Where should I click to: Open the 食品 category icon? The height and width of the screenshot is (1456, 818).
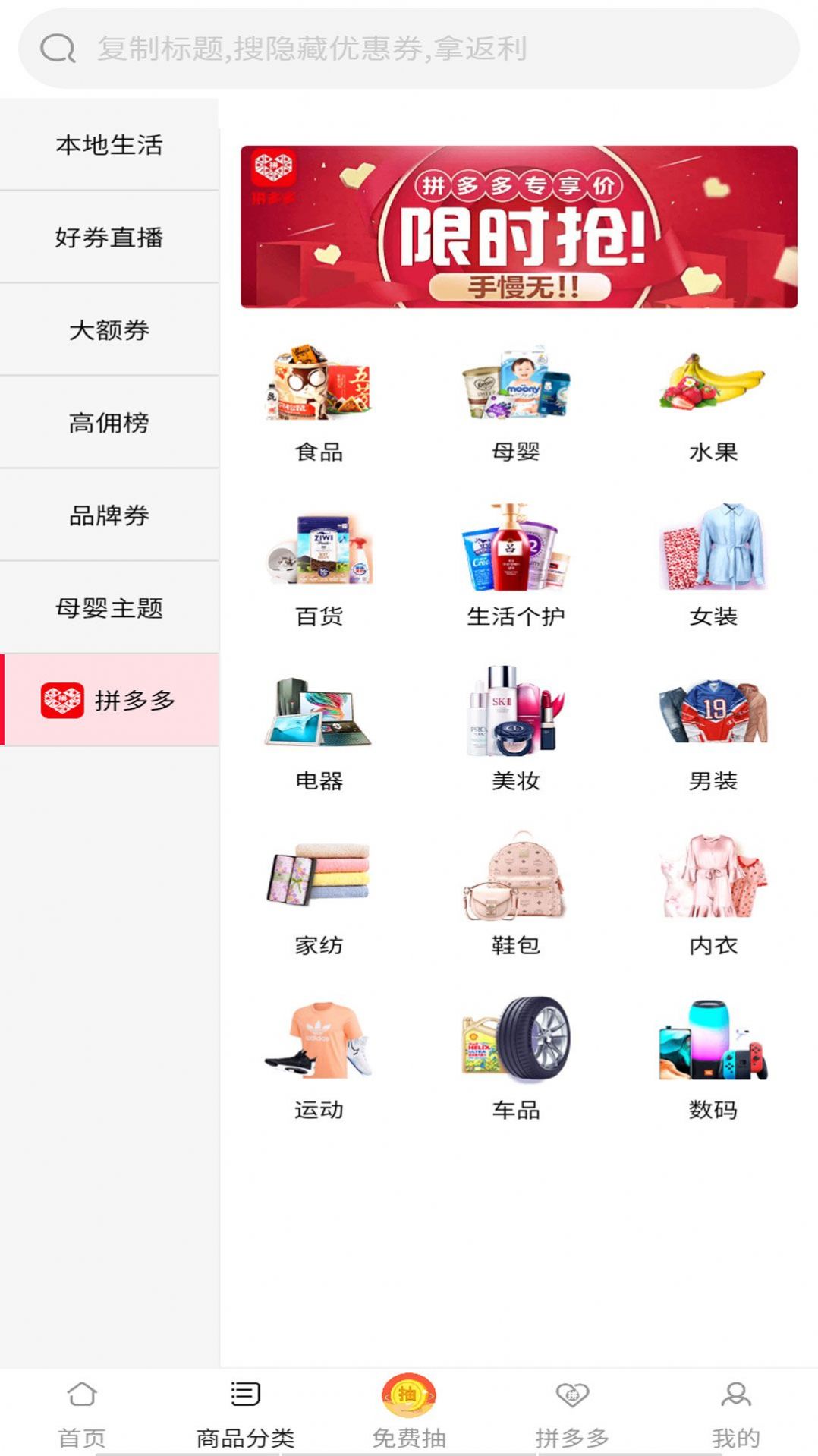pyautogui.click(x=319, y=387)
